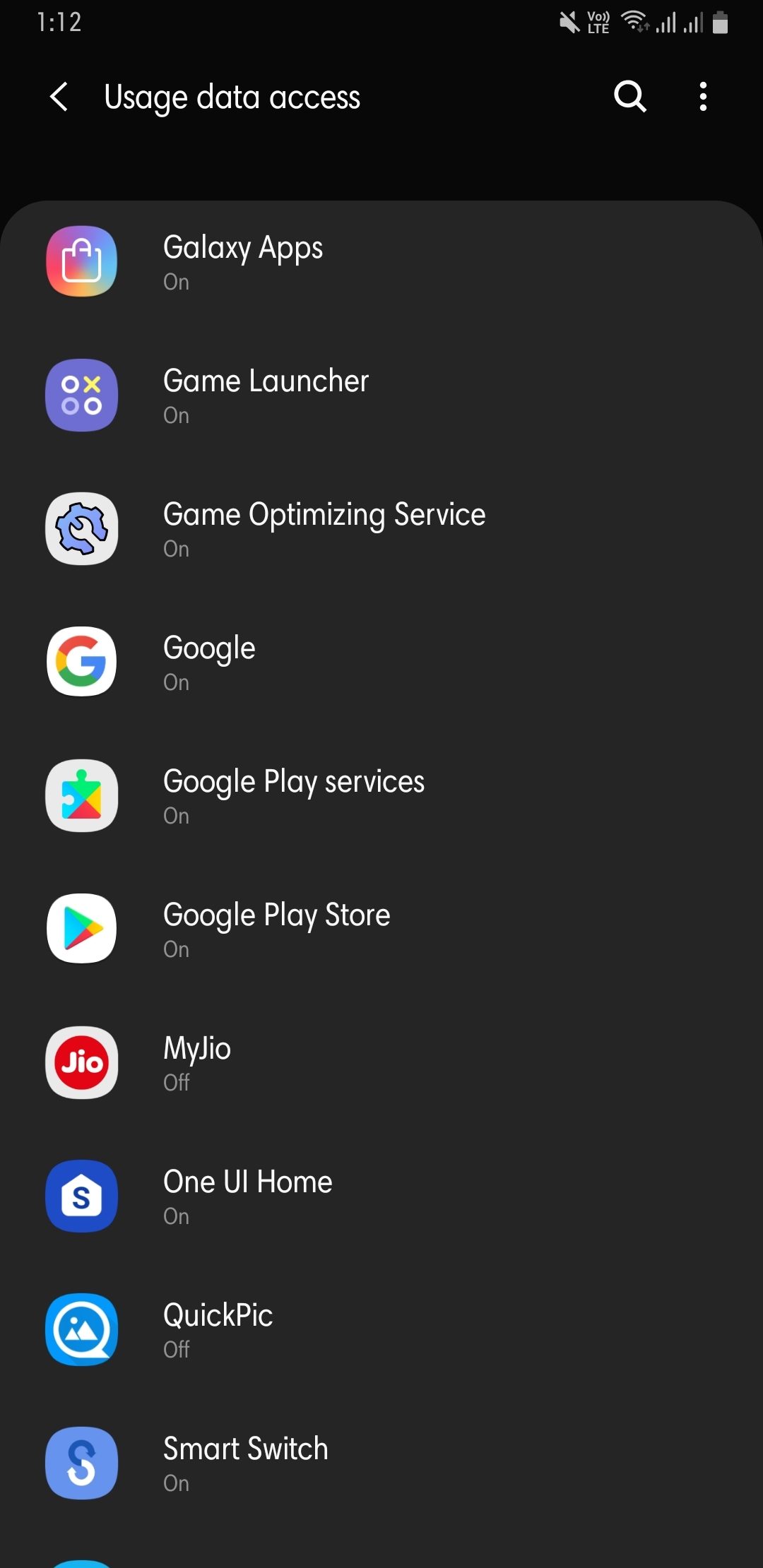Tap the One UI Home row
The image size is (763, 1568).
click(381, 1196)
